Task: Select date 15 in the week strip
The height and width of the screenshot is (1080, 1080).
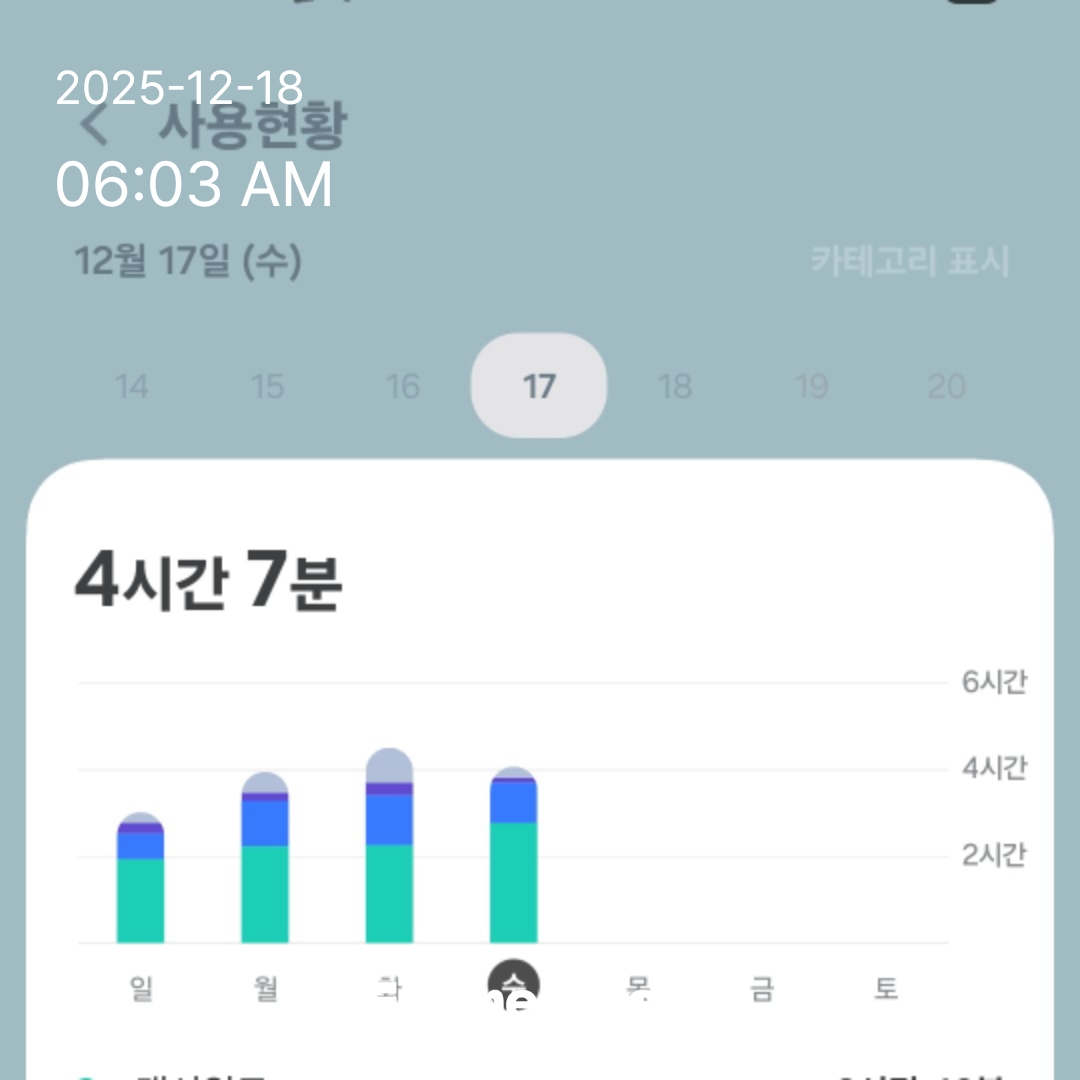Action: (x=267, y=386)
